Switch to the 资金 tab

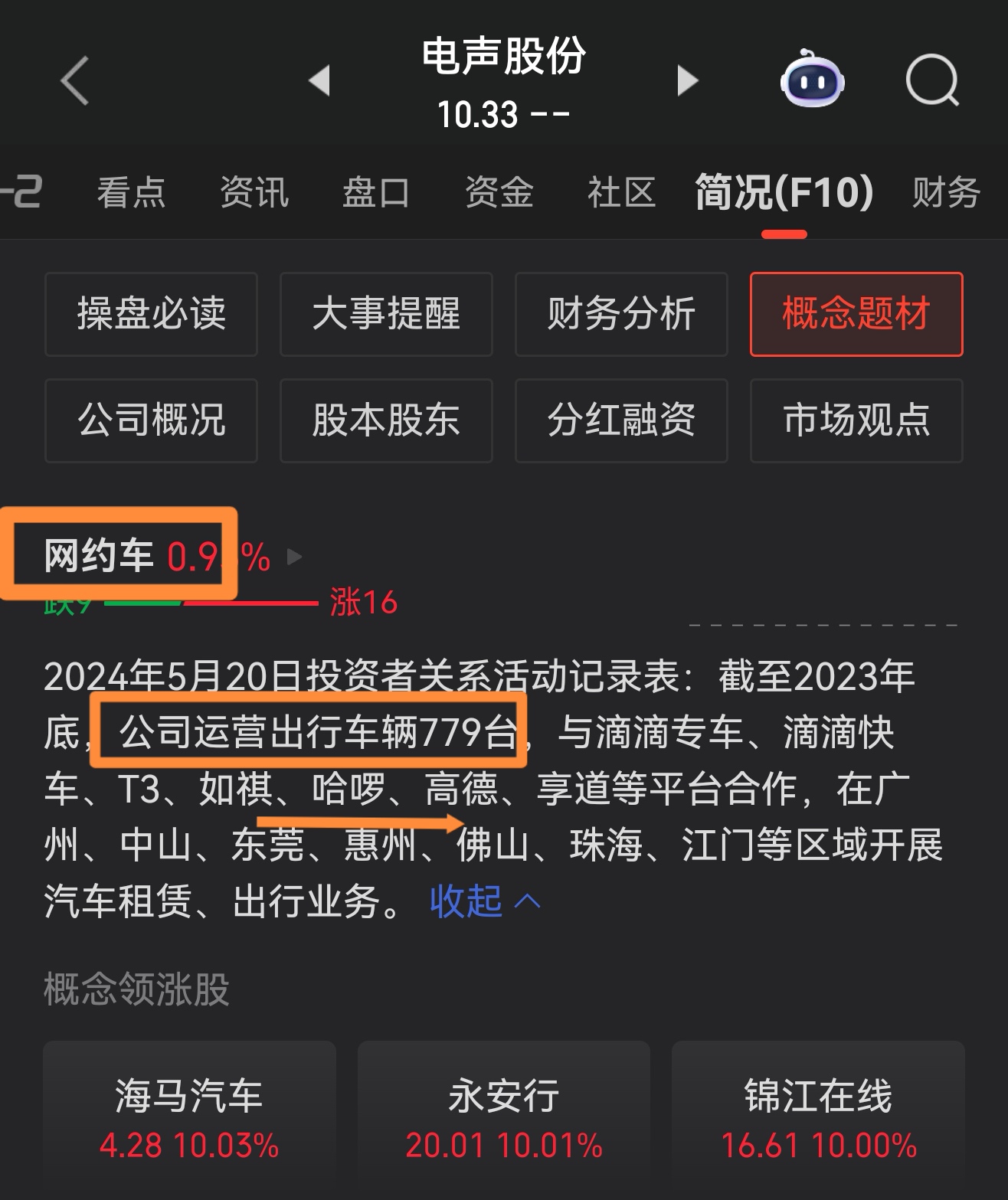499,192
